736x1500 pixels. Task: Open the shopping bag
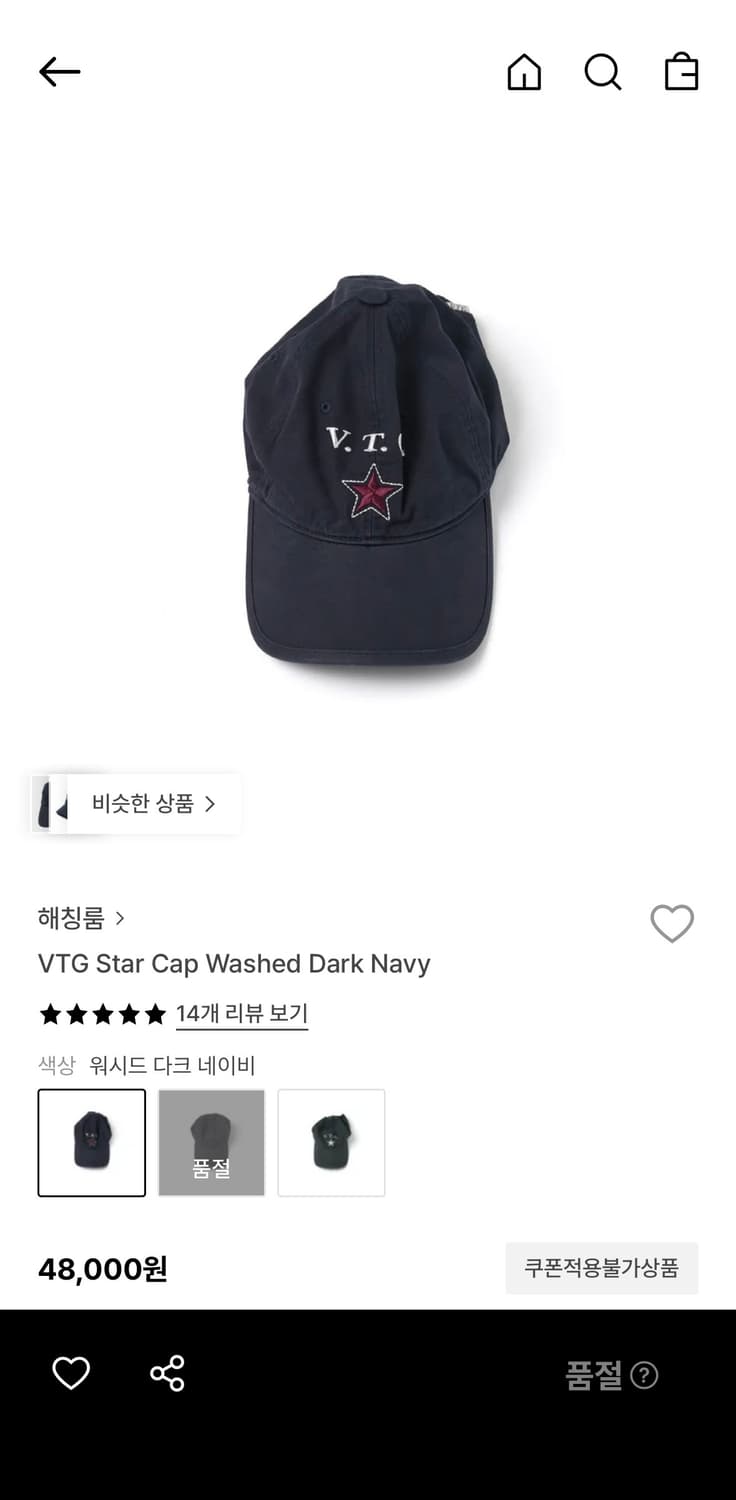coord(680,72)
